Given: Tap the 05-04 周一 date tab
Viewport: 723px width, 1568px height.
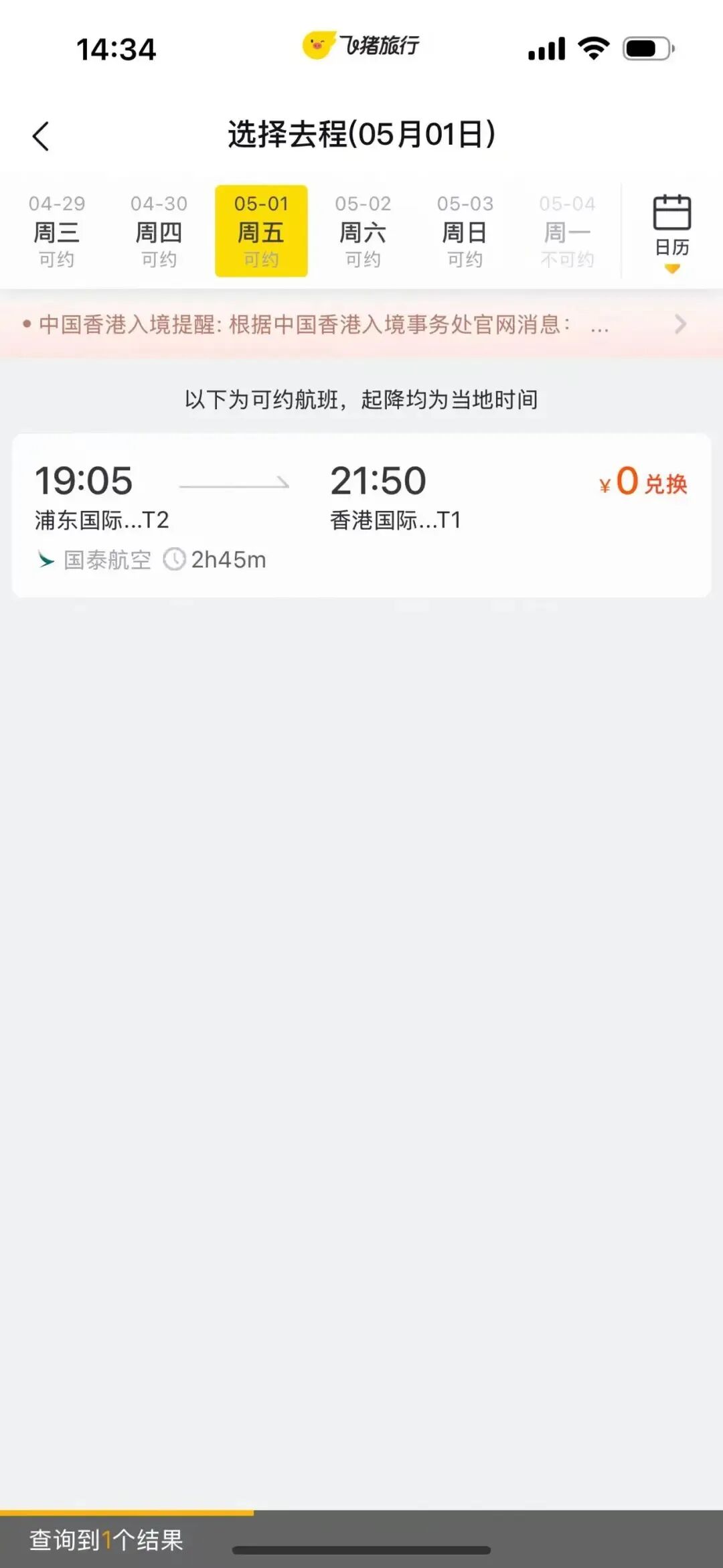Looking at the screenshot, I should coord(567,231).
